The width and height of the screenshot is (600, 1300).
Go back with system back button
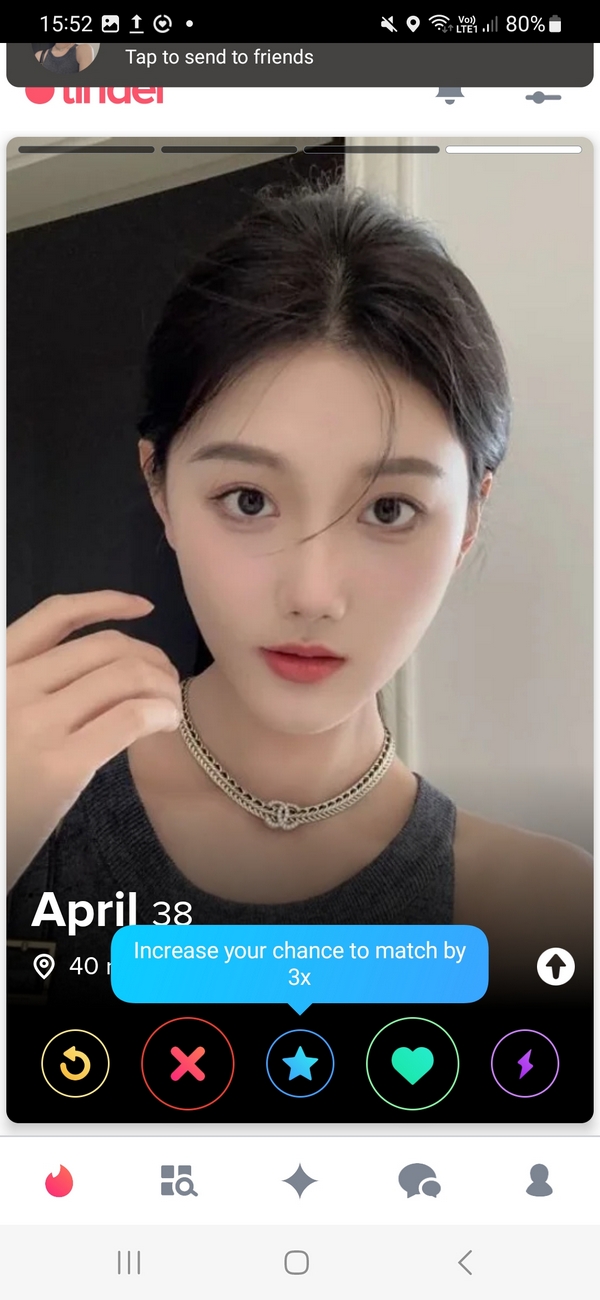[x=465, y=1263]
